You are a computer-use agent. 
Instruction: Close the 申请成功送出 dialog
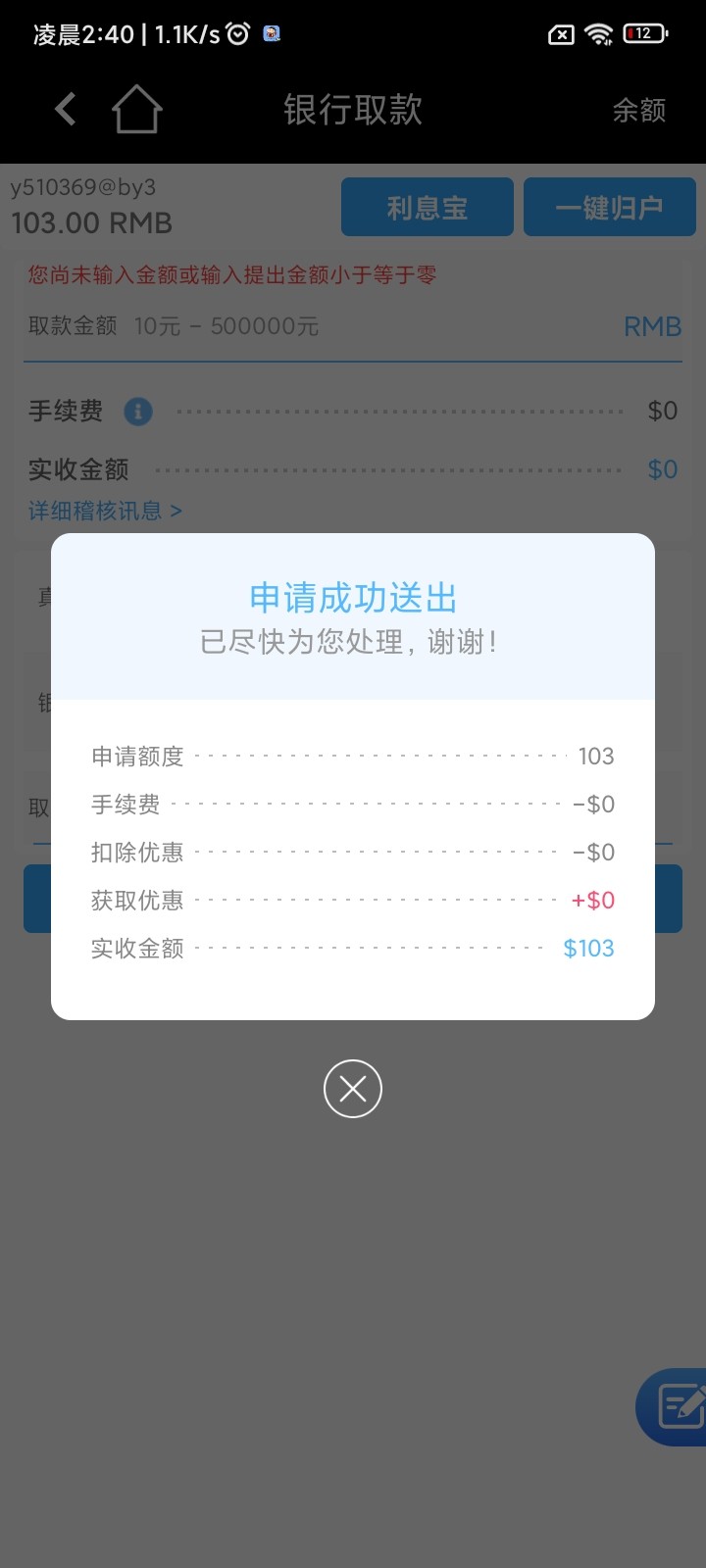[353, 1089]
